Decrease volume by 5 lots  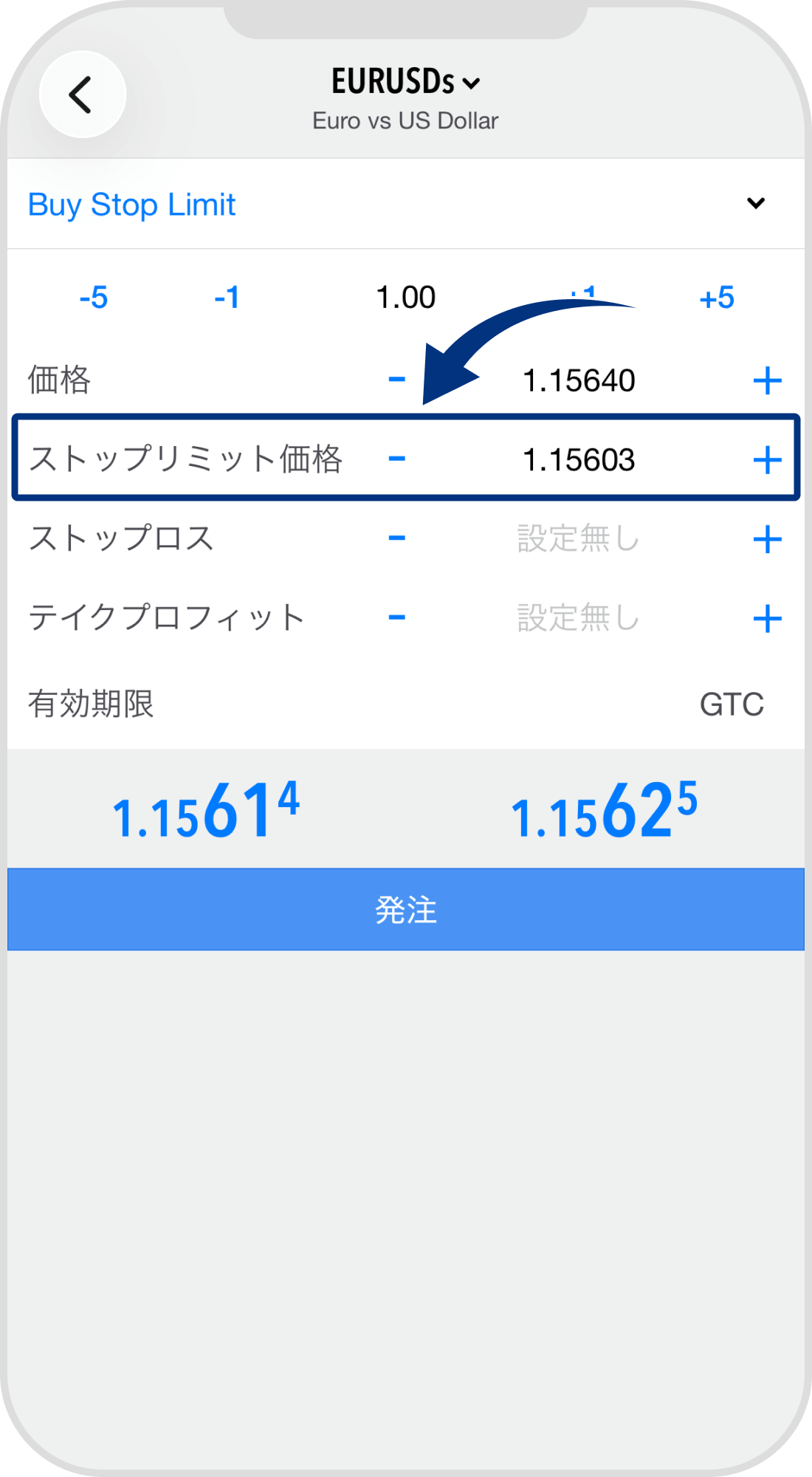click(x=94, y=298)
